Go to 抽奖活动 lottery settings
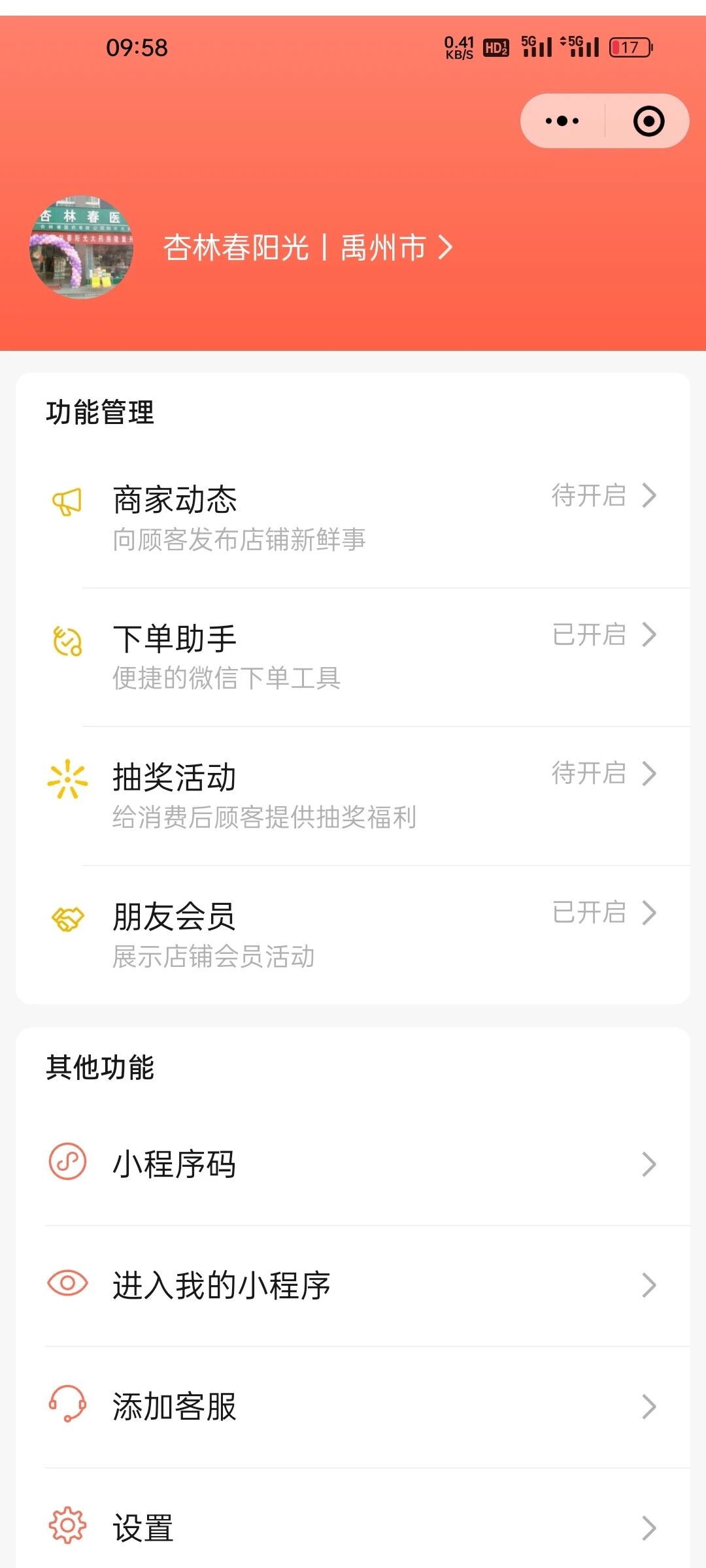 pos(353,795)
